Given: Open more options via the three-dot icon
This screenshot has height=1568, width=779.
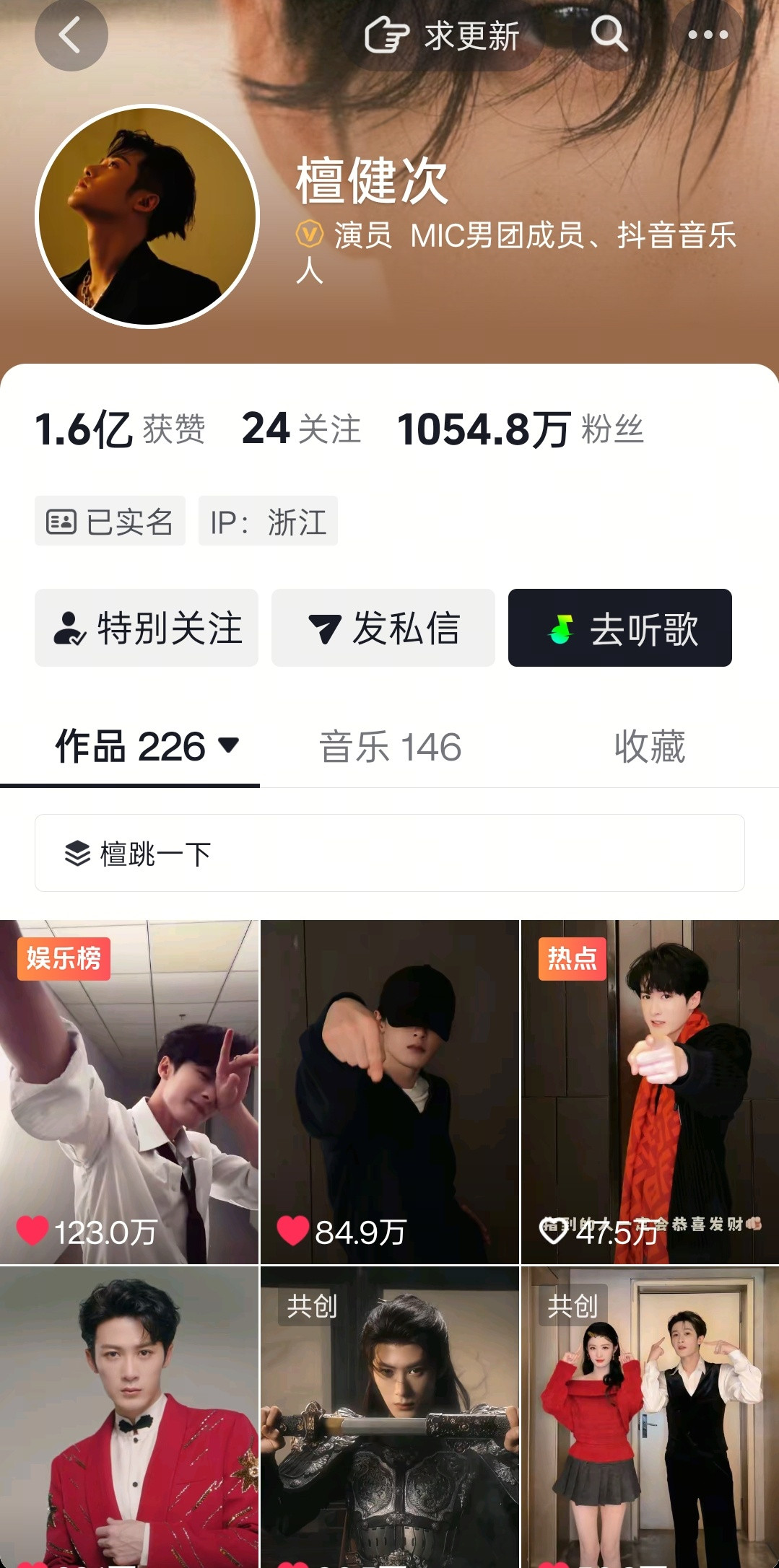Looking at the screenshot, I should (711, 34).
